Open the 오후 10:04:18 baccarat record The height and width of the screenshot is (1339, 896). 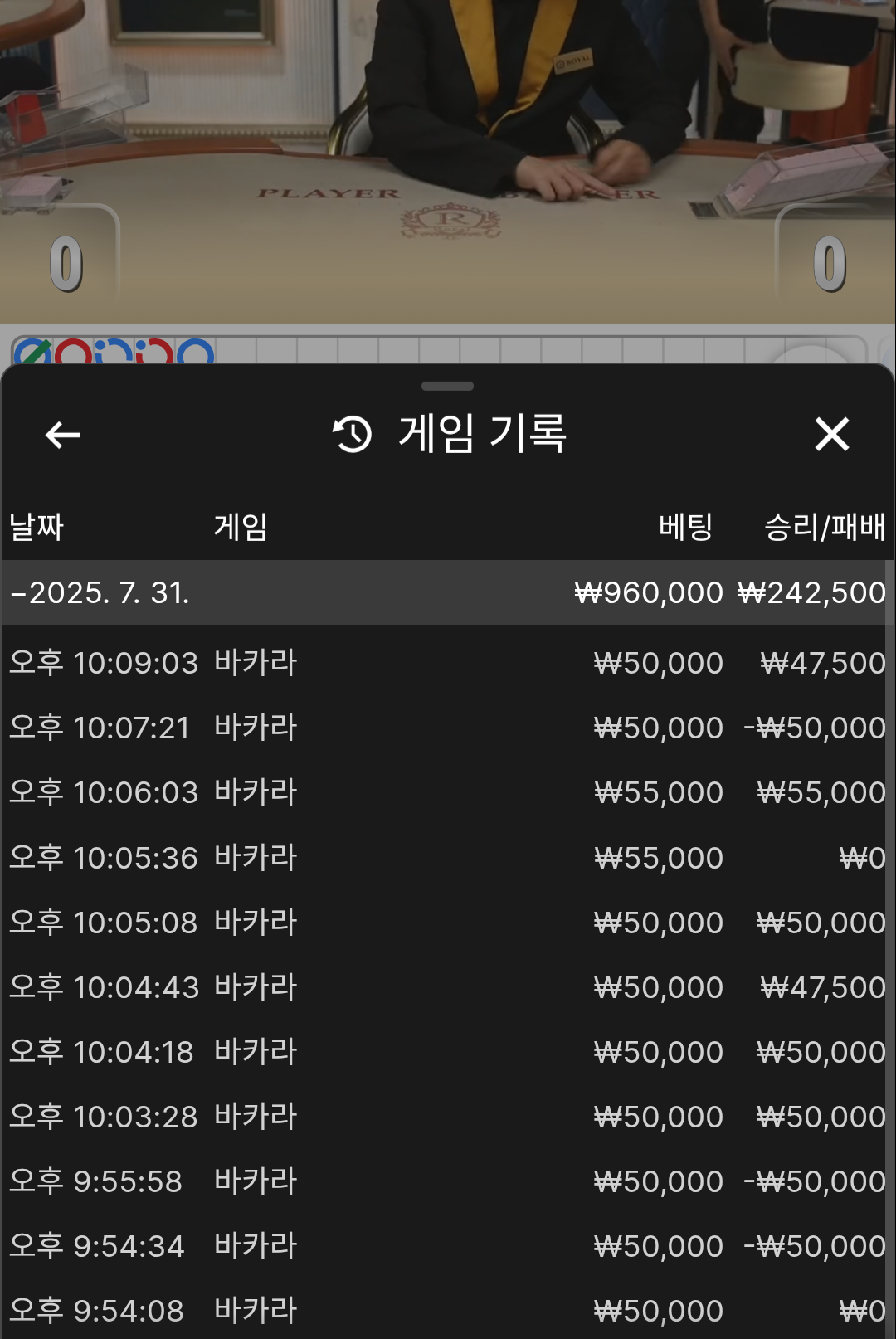click(x=446, y=1051)
